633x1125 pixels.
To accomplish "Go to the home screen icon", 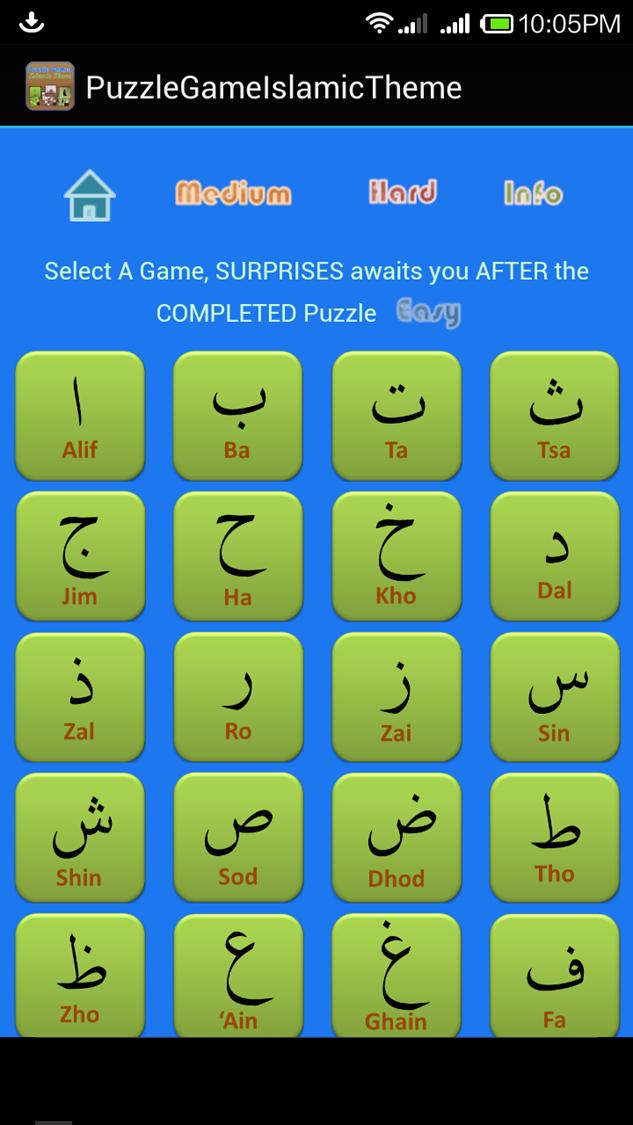I will (90, 194).
